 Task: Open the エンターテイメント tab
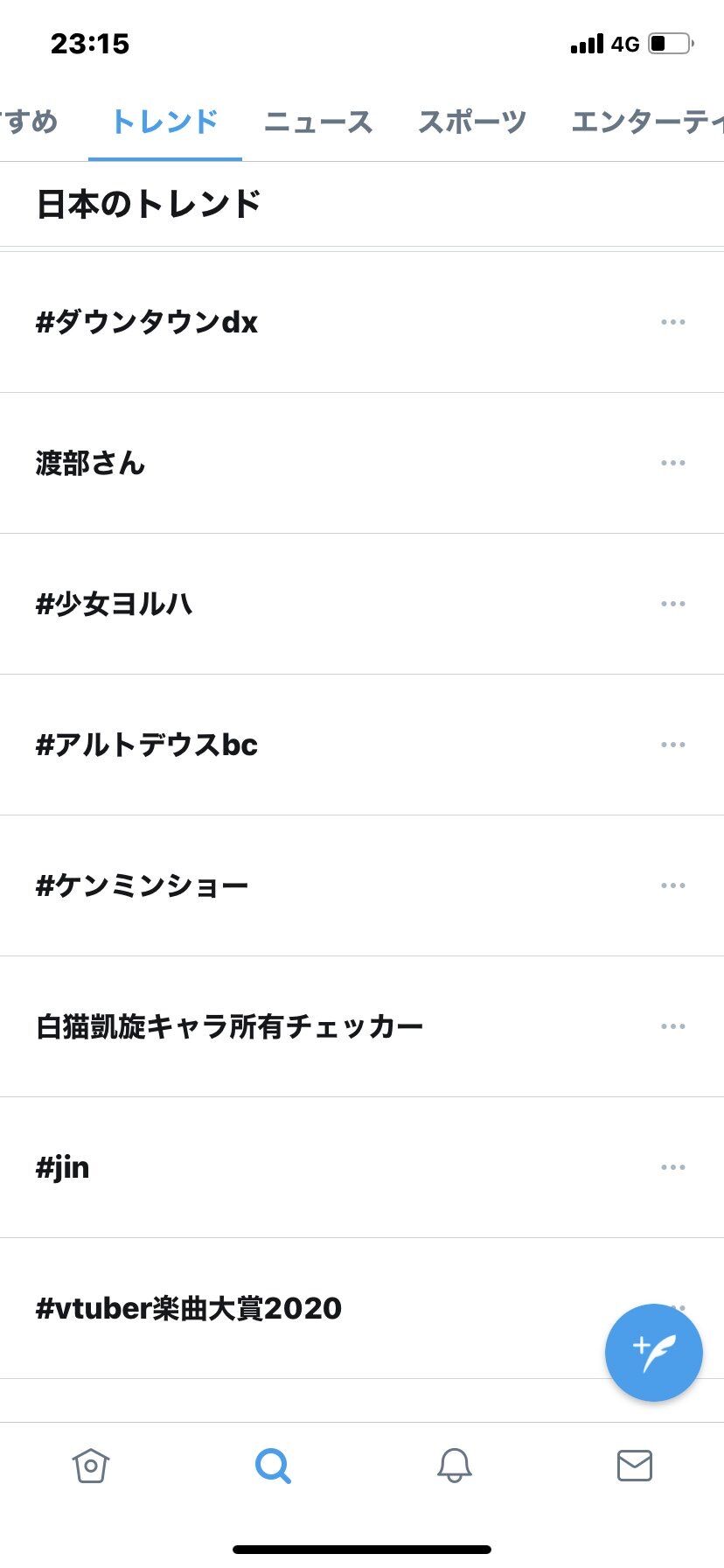647,122
